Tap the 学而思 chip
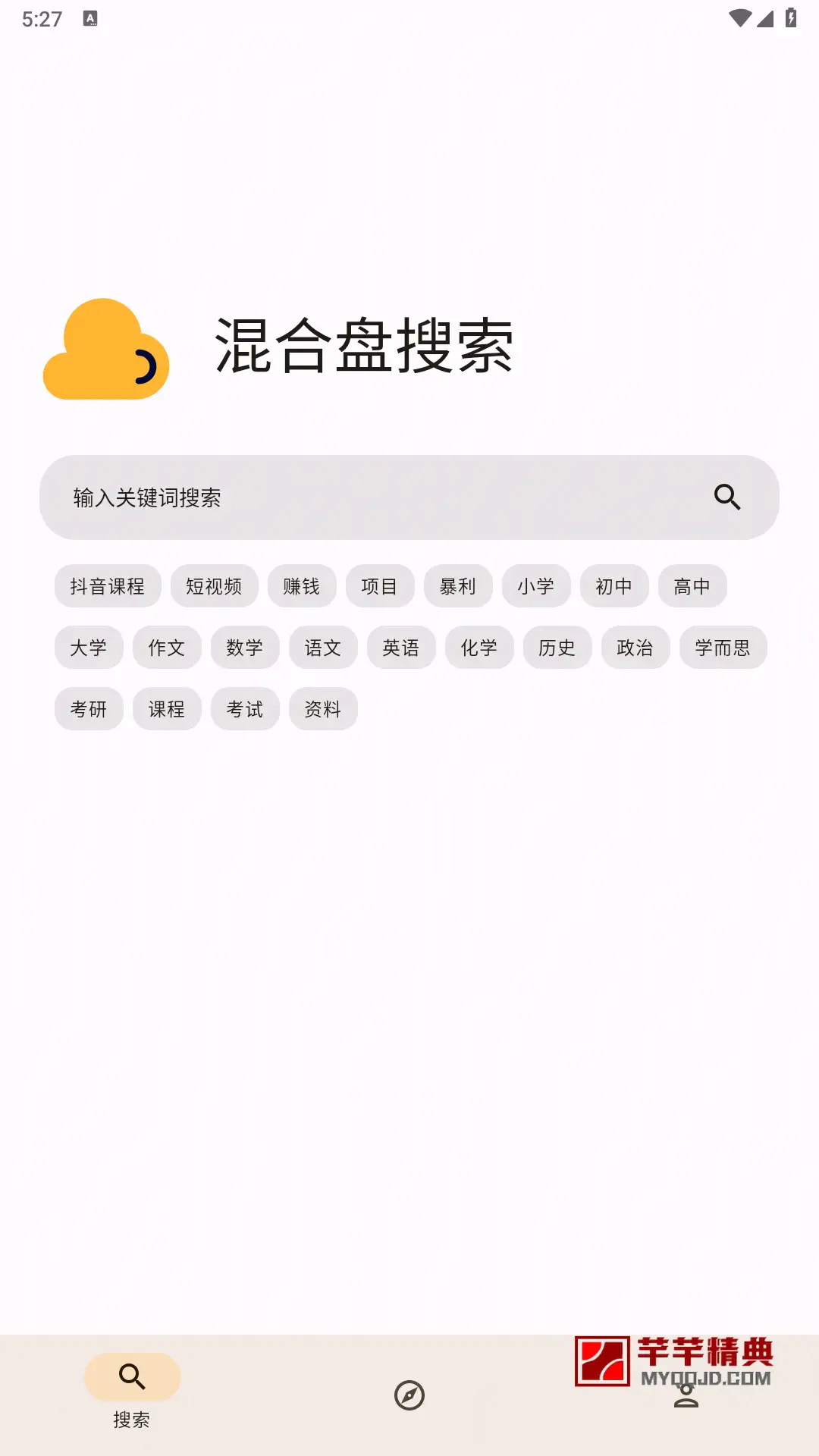Screen dimensions: 819x1456 click(723, 648)
